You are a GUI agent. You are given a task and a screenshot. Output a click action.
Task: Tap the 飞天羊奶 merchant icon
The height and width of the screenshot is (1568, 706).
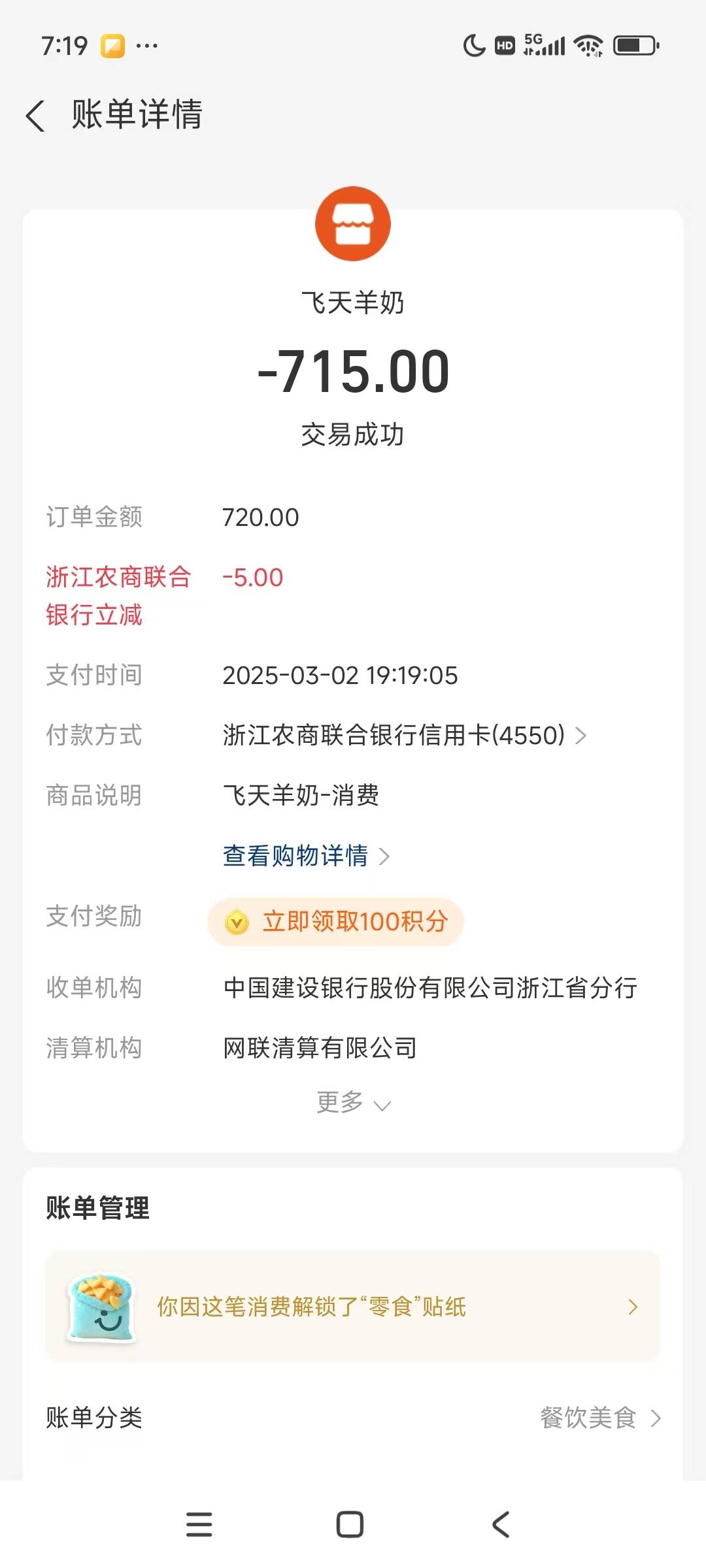tap(353, 224)
